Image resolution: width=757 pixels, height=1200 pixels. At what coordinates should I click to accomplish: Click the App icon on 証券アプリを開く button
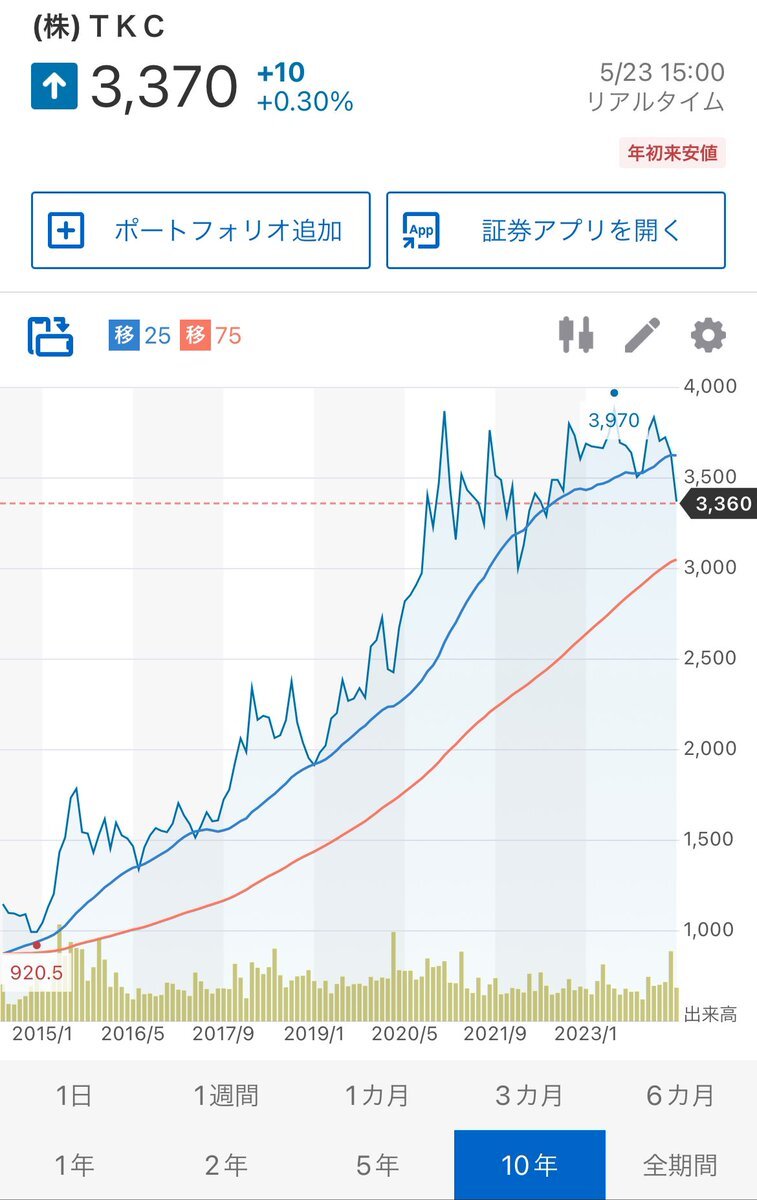(x=419, y=230)
